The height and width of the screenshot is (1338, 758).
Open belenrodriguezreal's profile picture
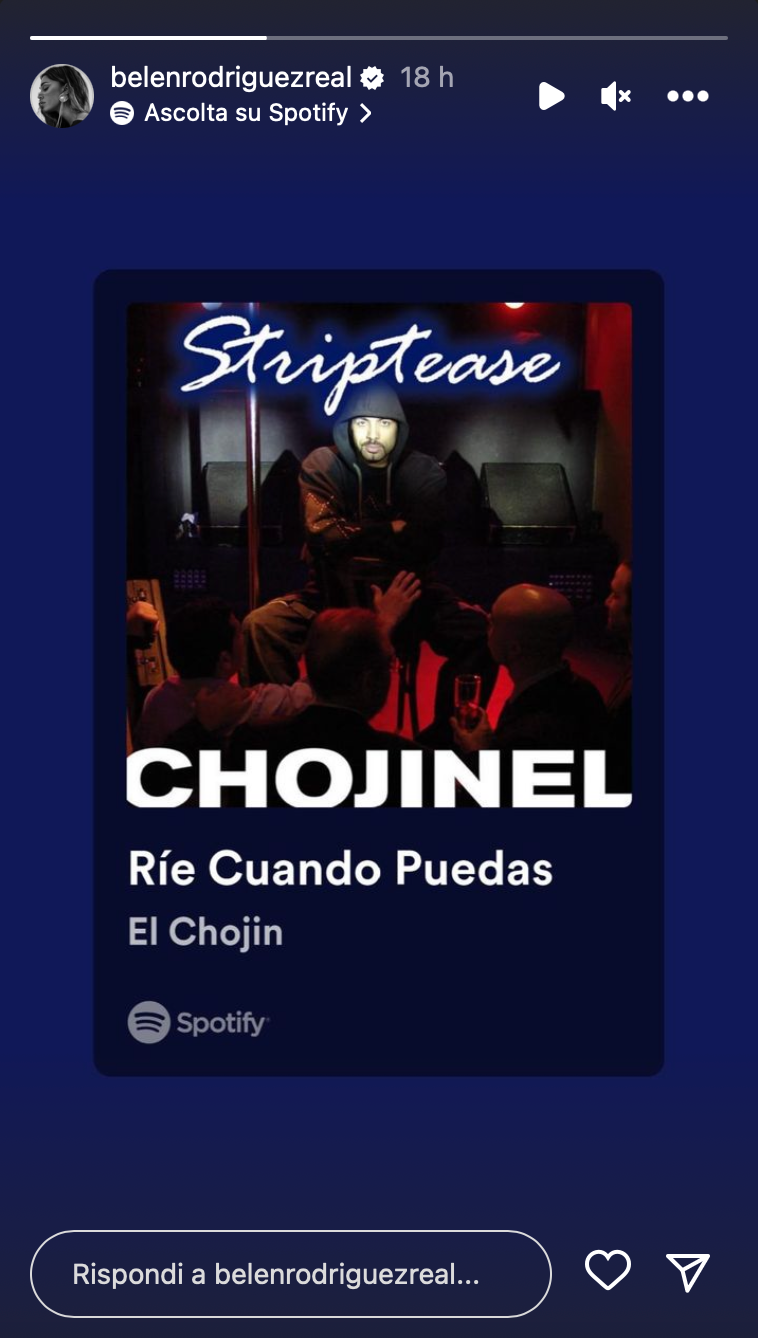tap(62, 96)
